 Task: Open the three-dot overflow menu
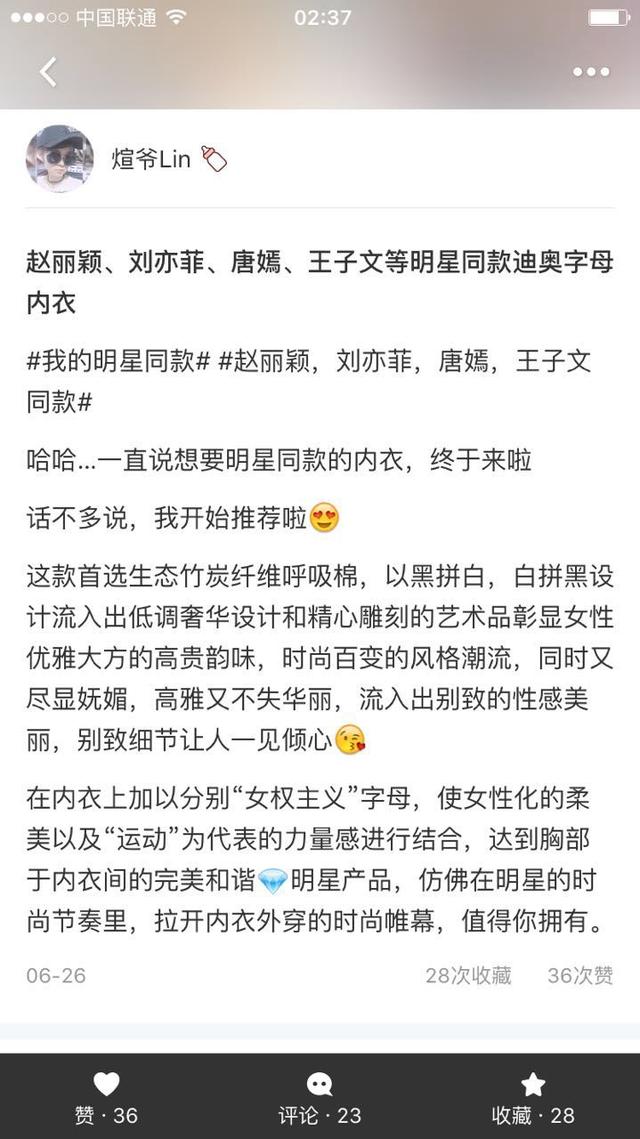click(590, 72)
